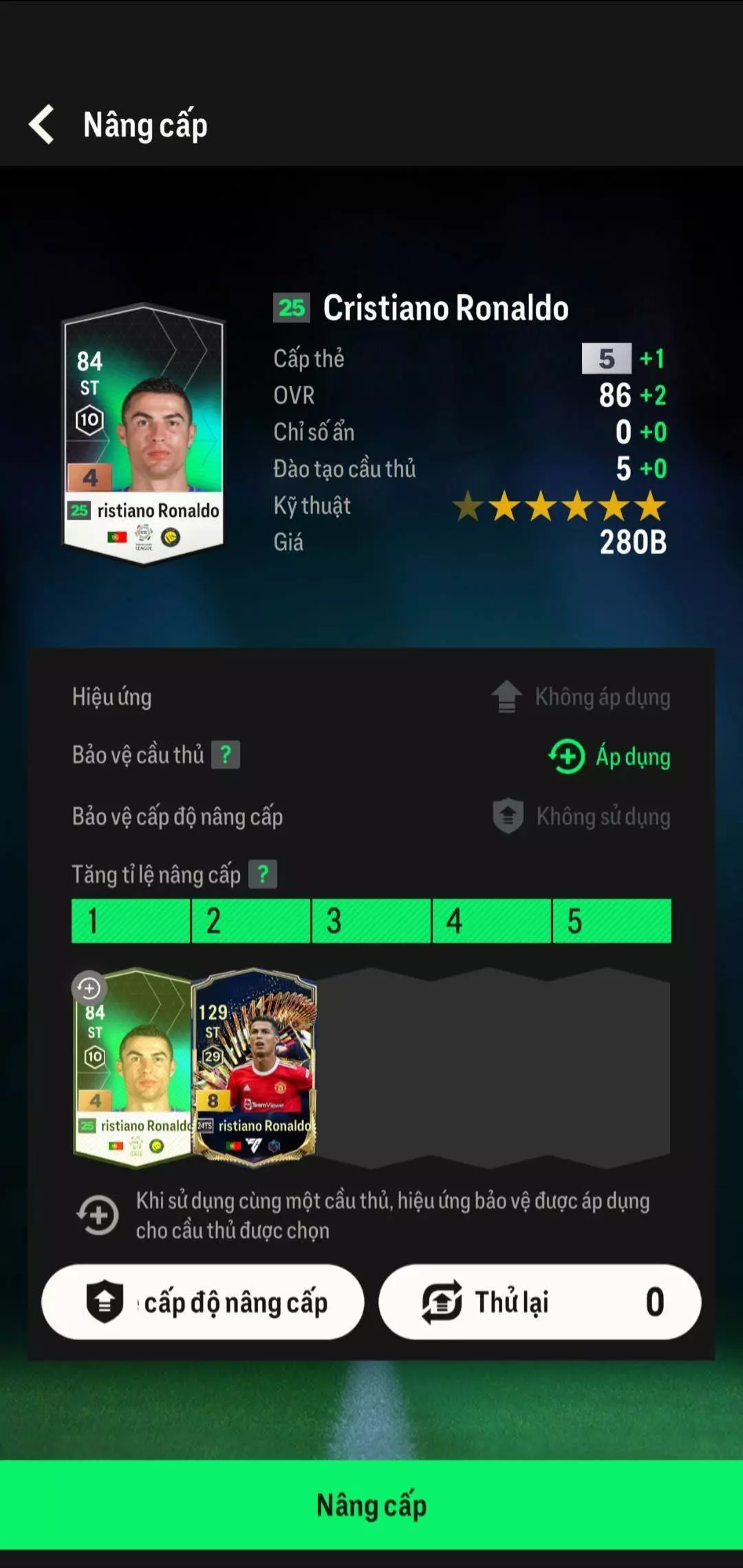
Task: Confirm with the green Nâng cấp button
Action: click(x=371, y=1505)
